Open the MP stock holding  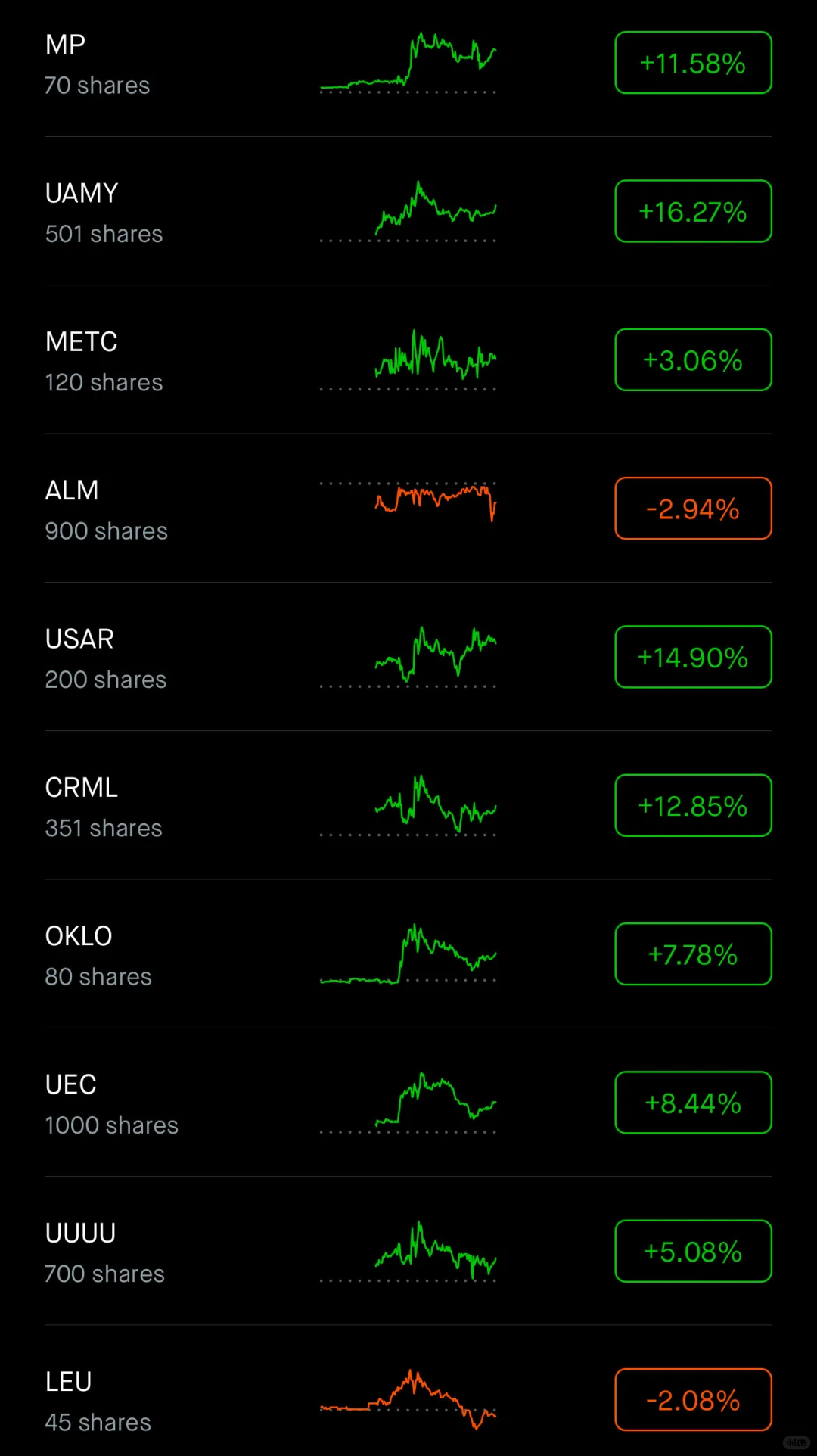click(98, 64)
